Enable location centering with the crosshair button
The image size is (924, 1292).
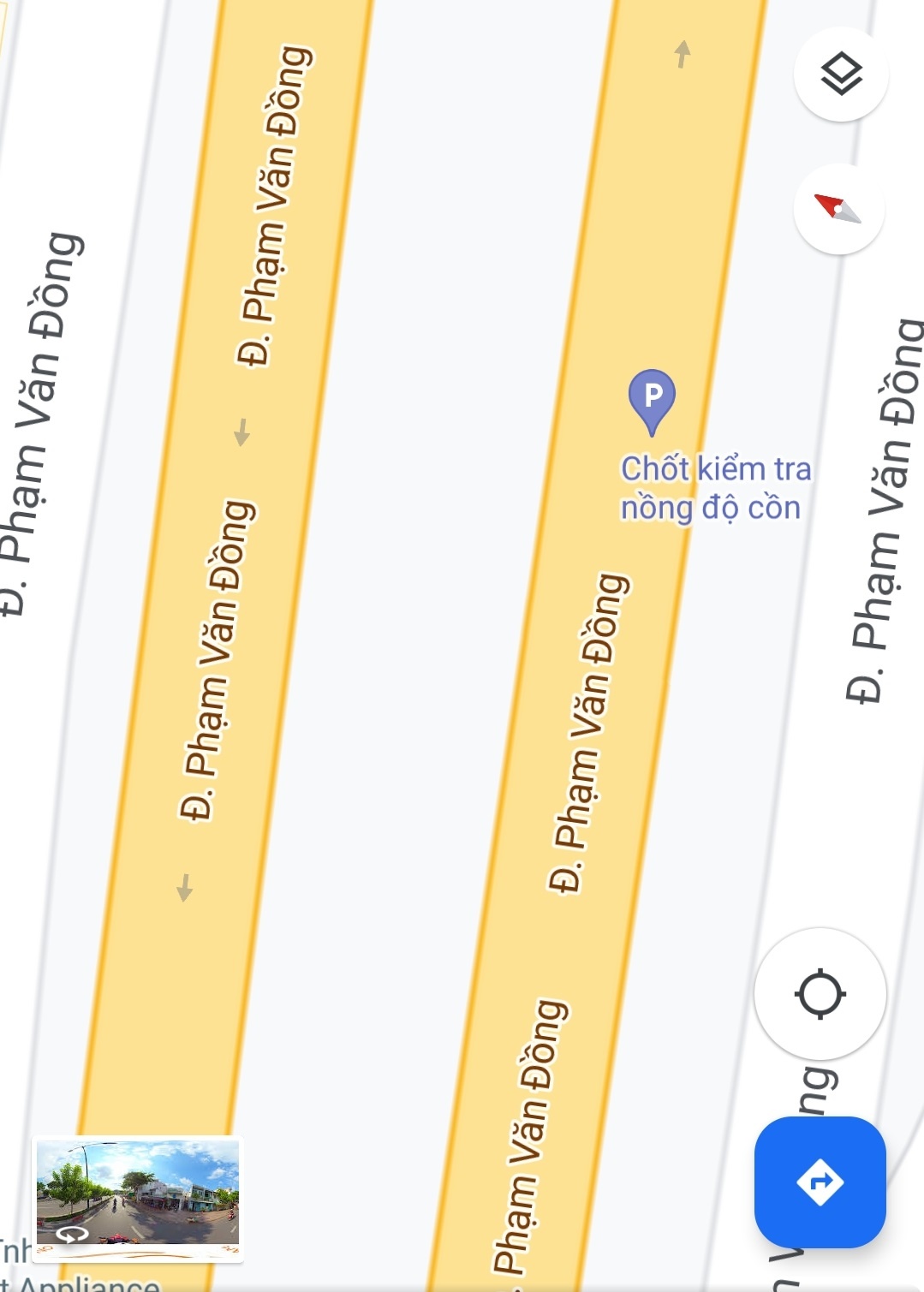(x=820, y=993)
